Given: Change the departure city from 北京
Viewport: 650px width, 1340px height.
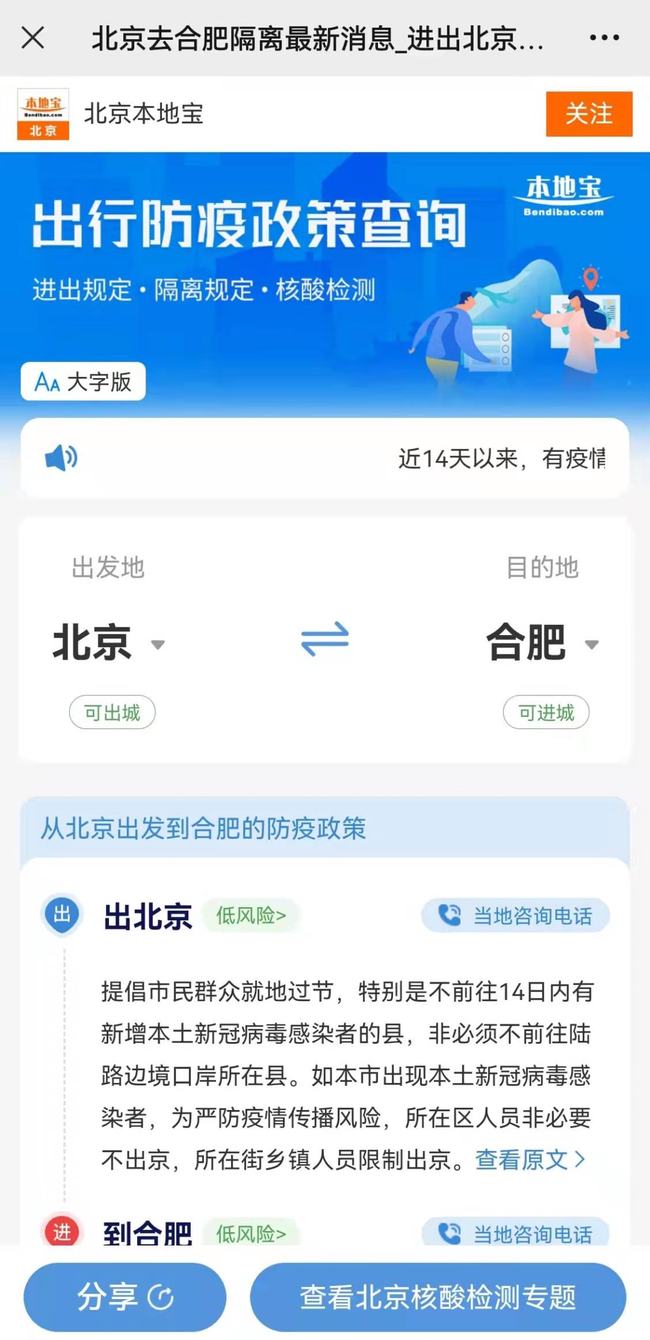Looking at the screenshot, I should (108, 643).
